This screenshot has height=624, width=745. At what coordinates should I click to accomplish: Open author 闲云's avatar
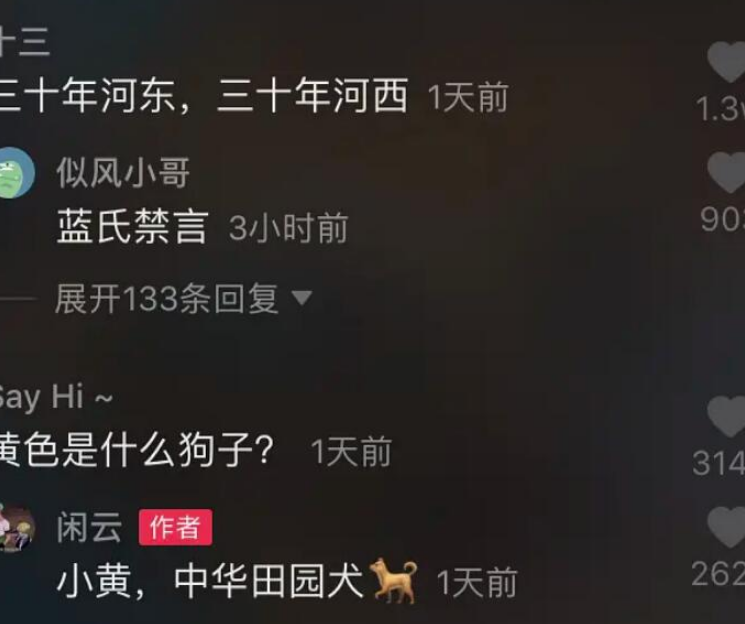(x=15, y=527)
